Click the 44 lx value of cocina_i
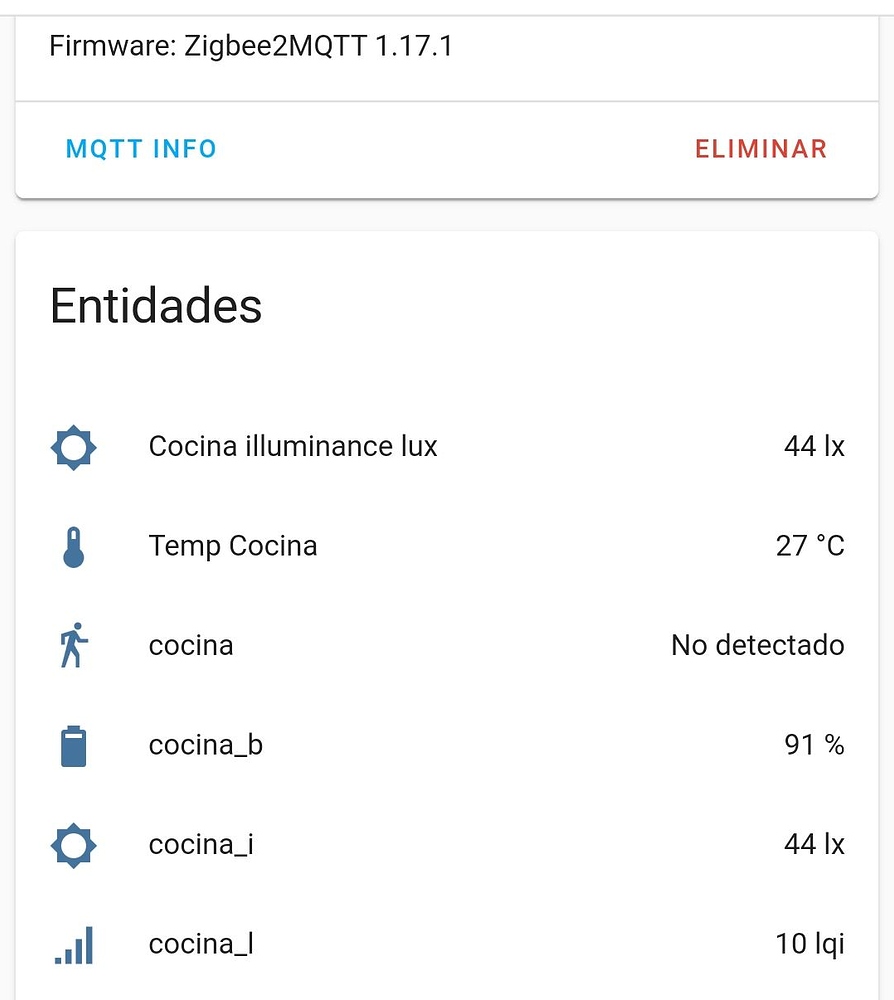Screen dimensions: 894x1000 812,844
